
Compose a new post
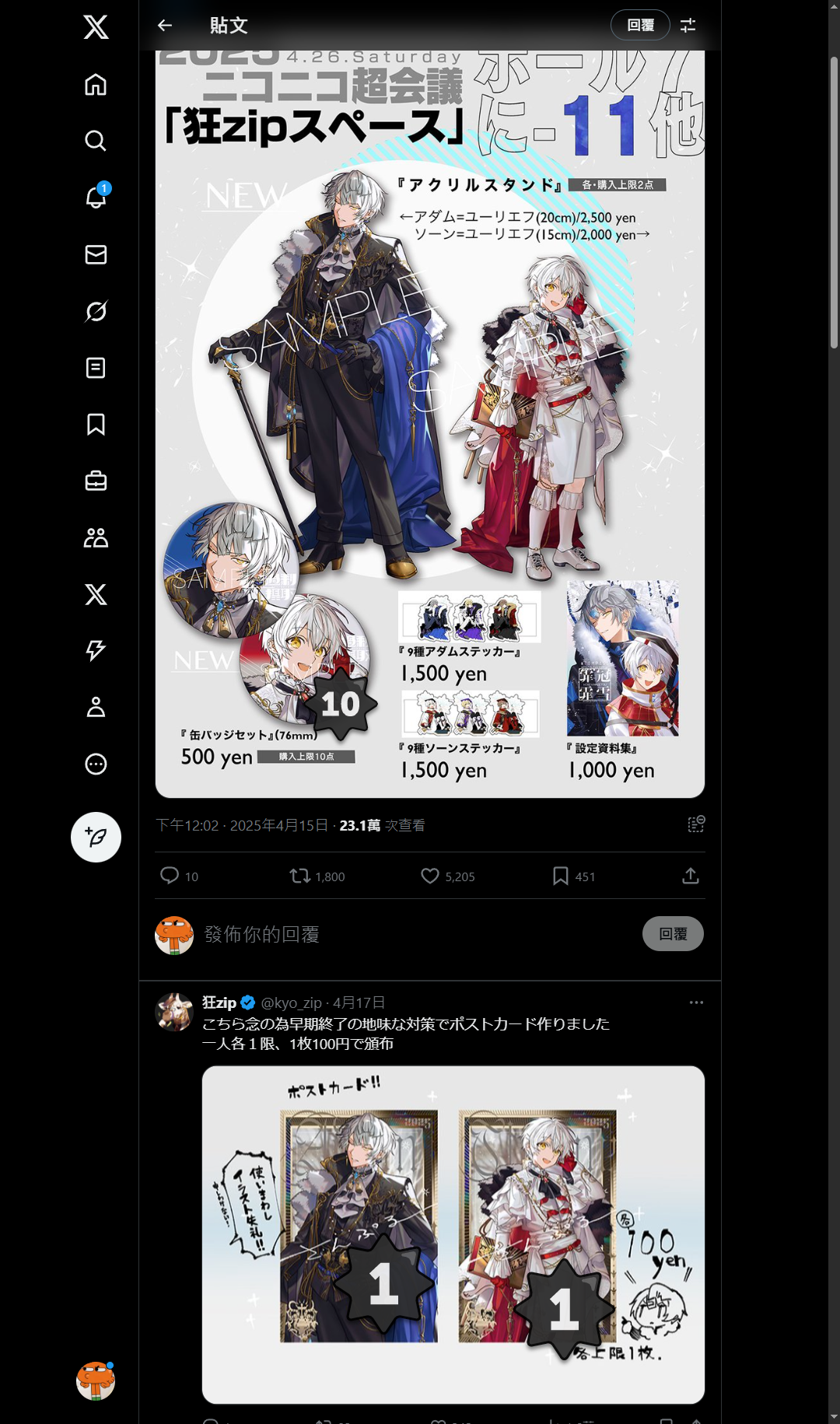(x=96, y=838)
